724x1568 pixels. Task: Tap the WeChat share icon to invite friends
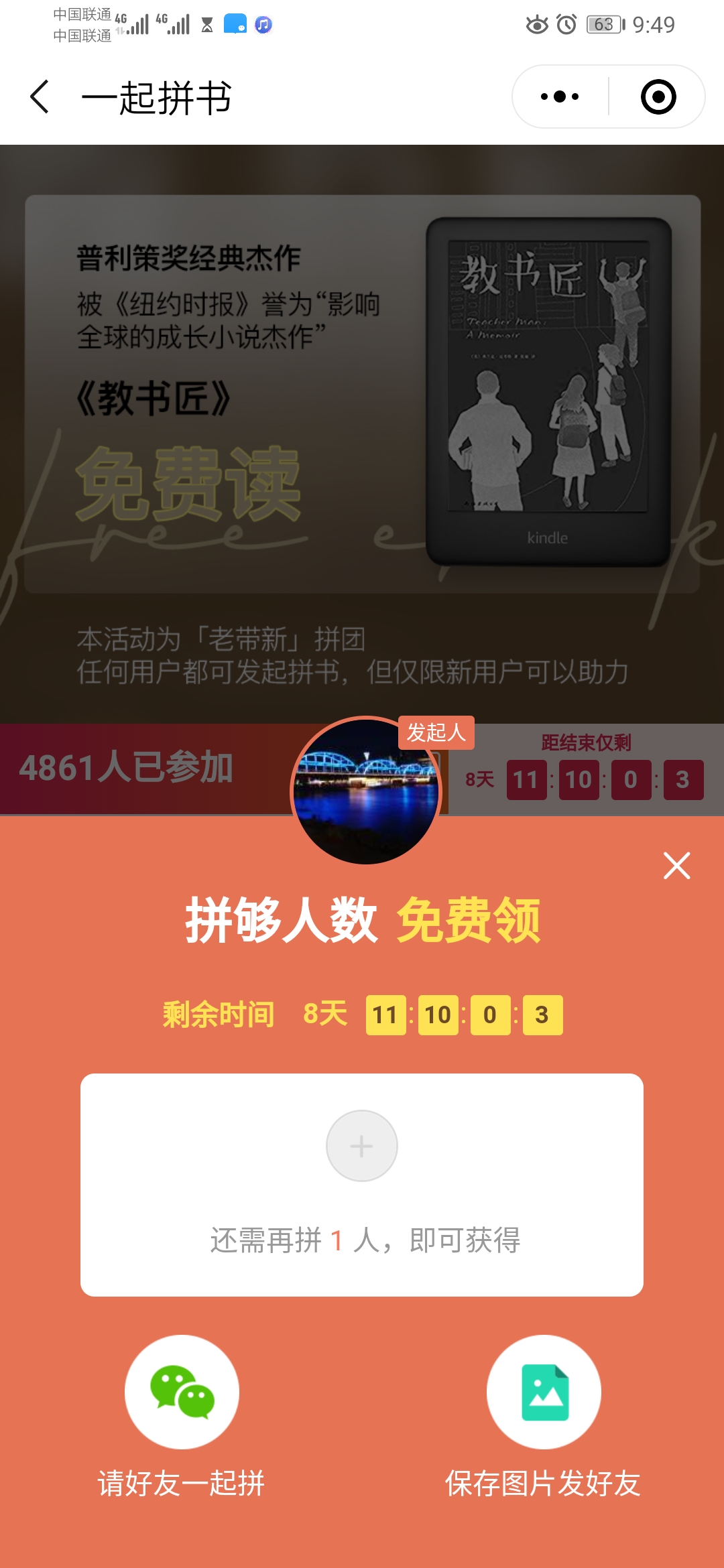click(181, 1392)
